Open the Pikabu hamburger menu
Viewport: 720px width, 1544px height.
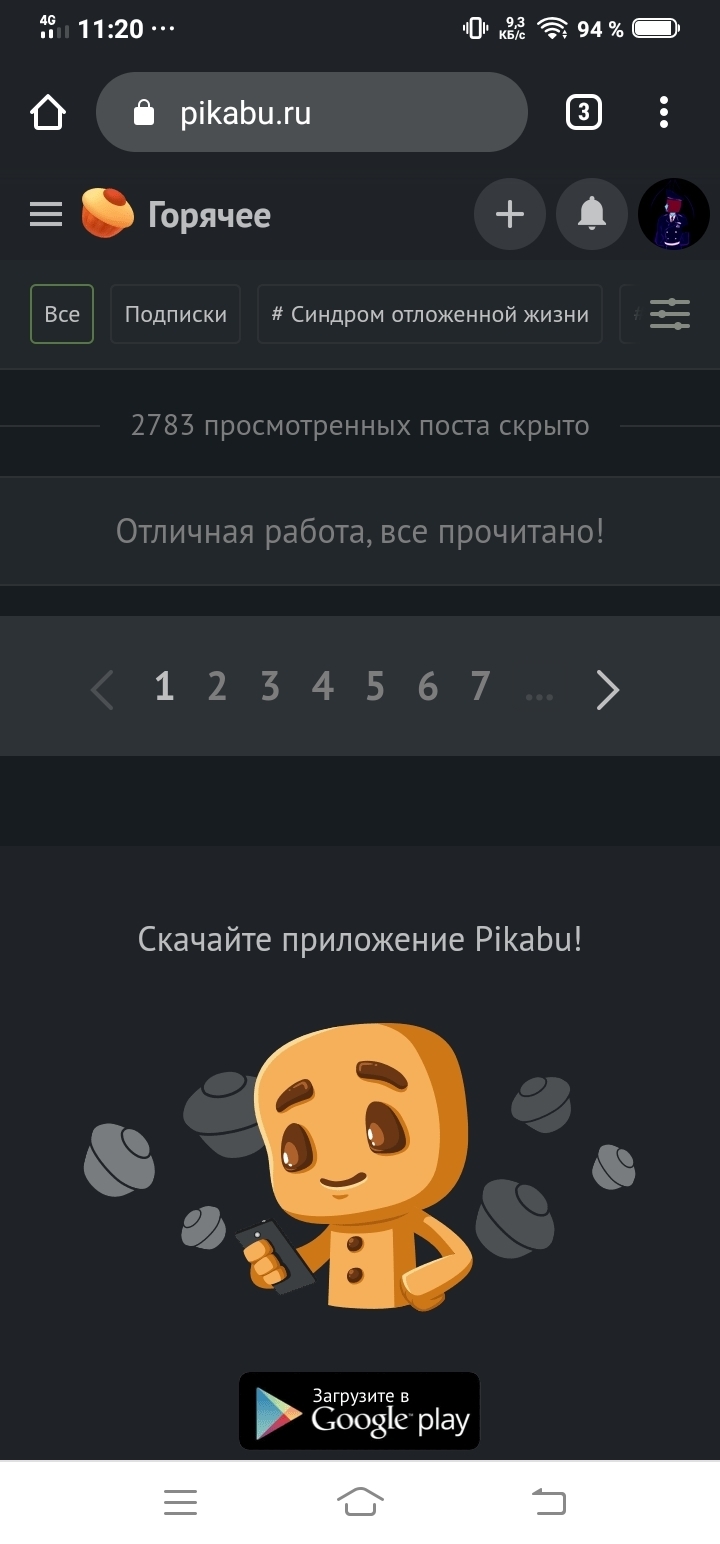pos(46,214)
